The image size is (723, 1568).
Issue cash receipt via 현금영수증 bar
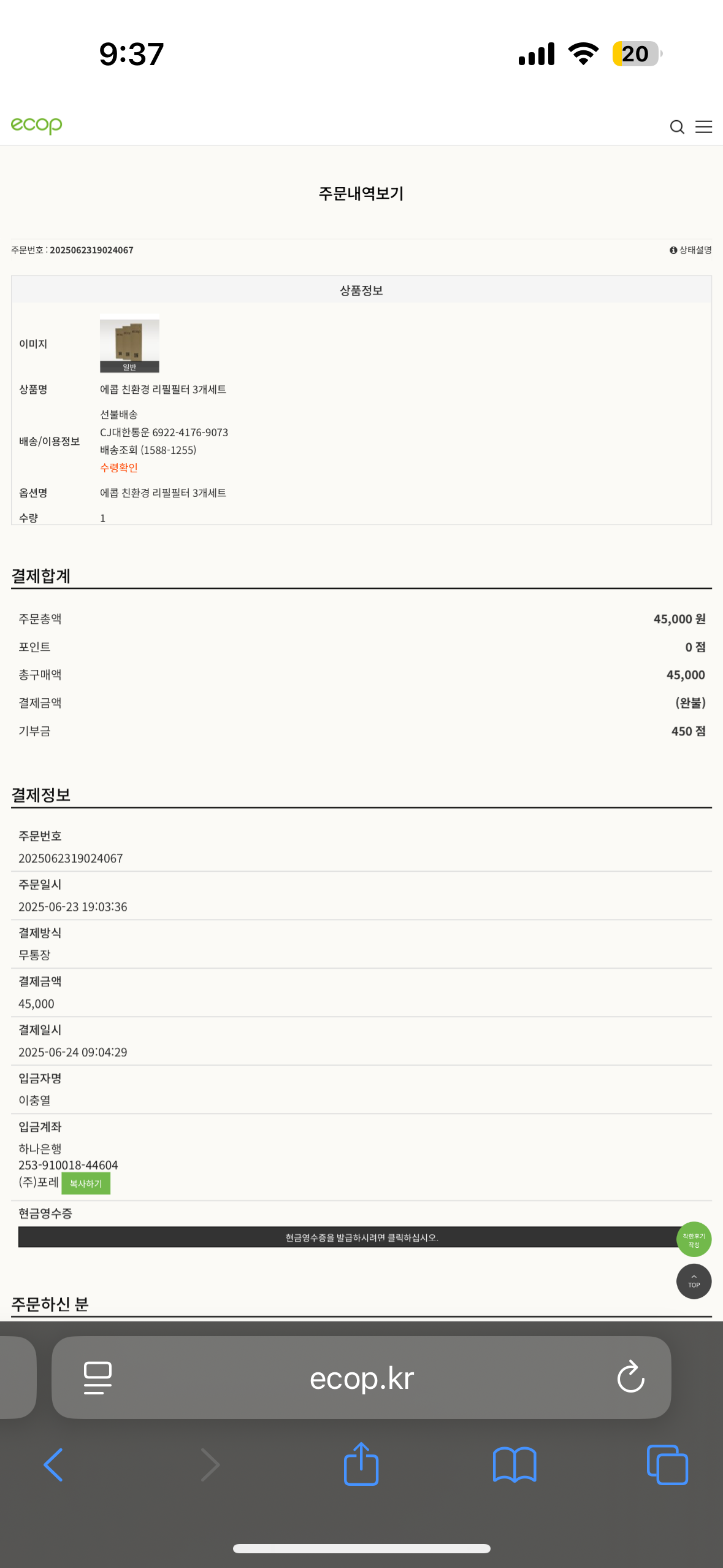coord(361,1237)
